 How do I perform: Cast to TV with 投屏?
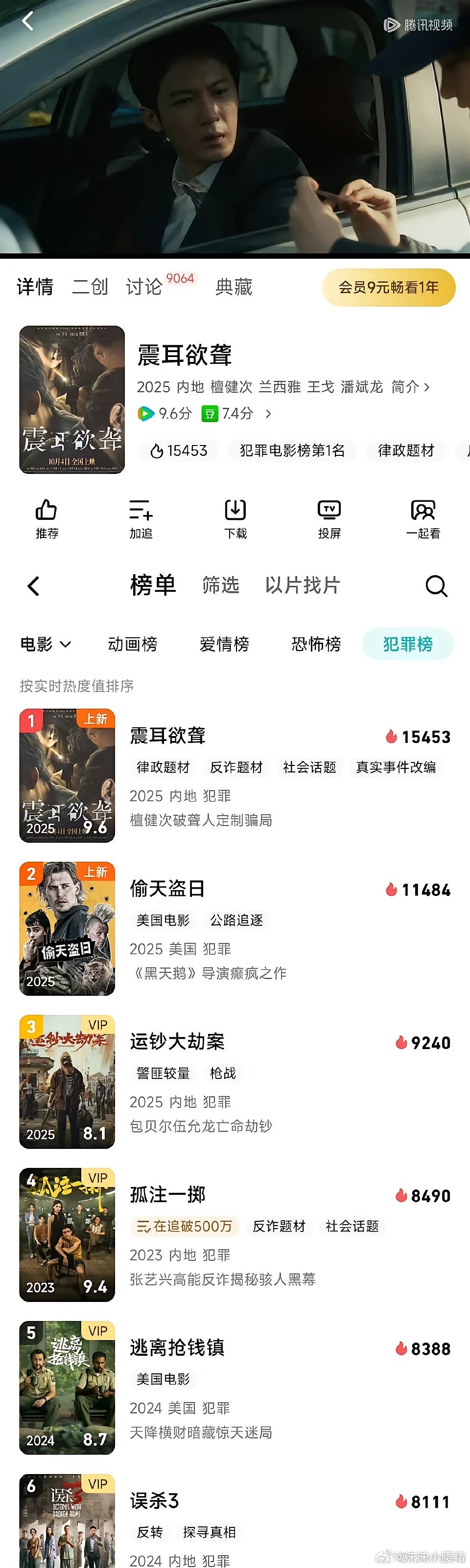pos(329,518)
